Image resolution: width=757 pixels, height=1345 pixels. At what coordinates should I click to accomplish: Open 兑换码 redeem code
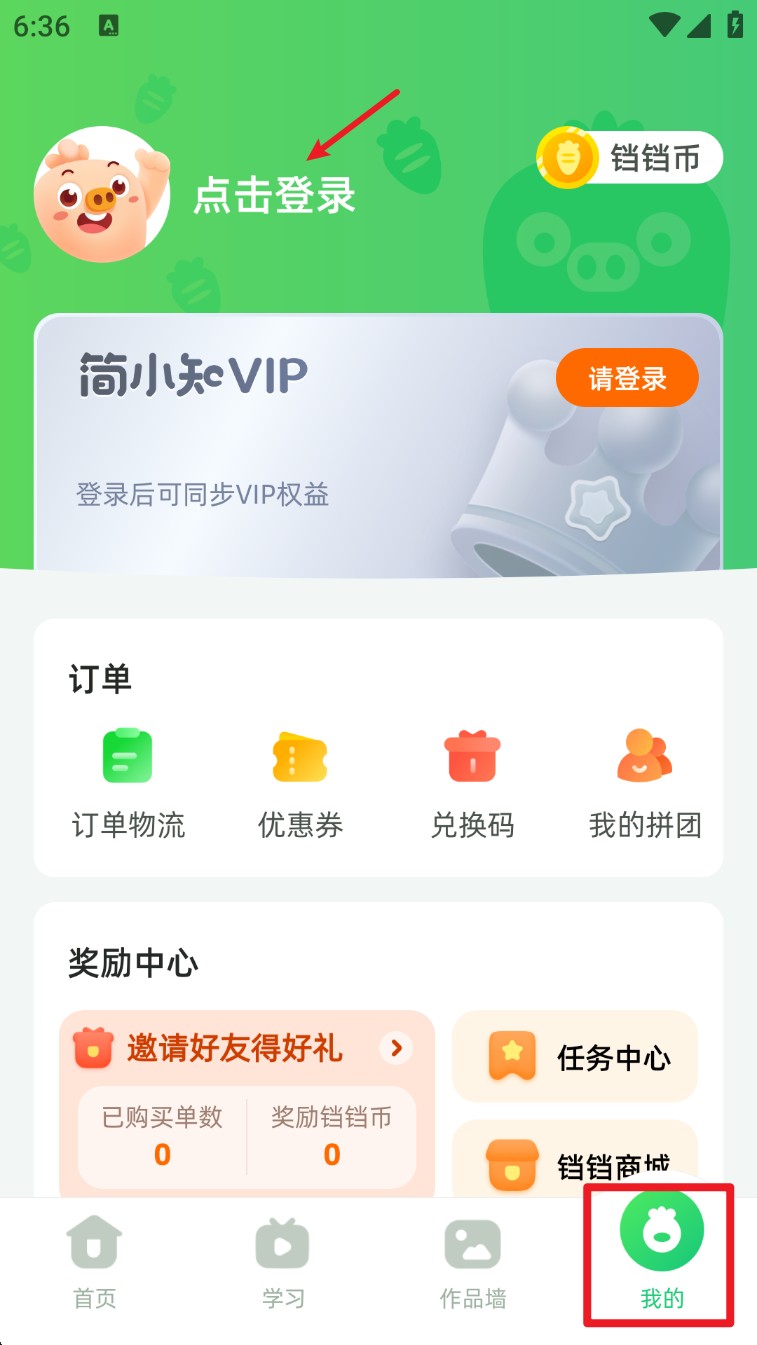point(472,784)
